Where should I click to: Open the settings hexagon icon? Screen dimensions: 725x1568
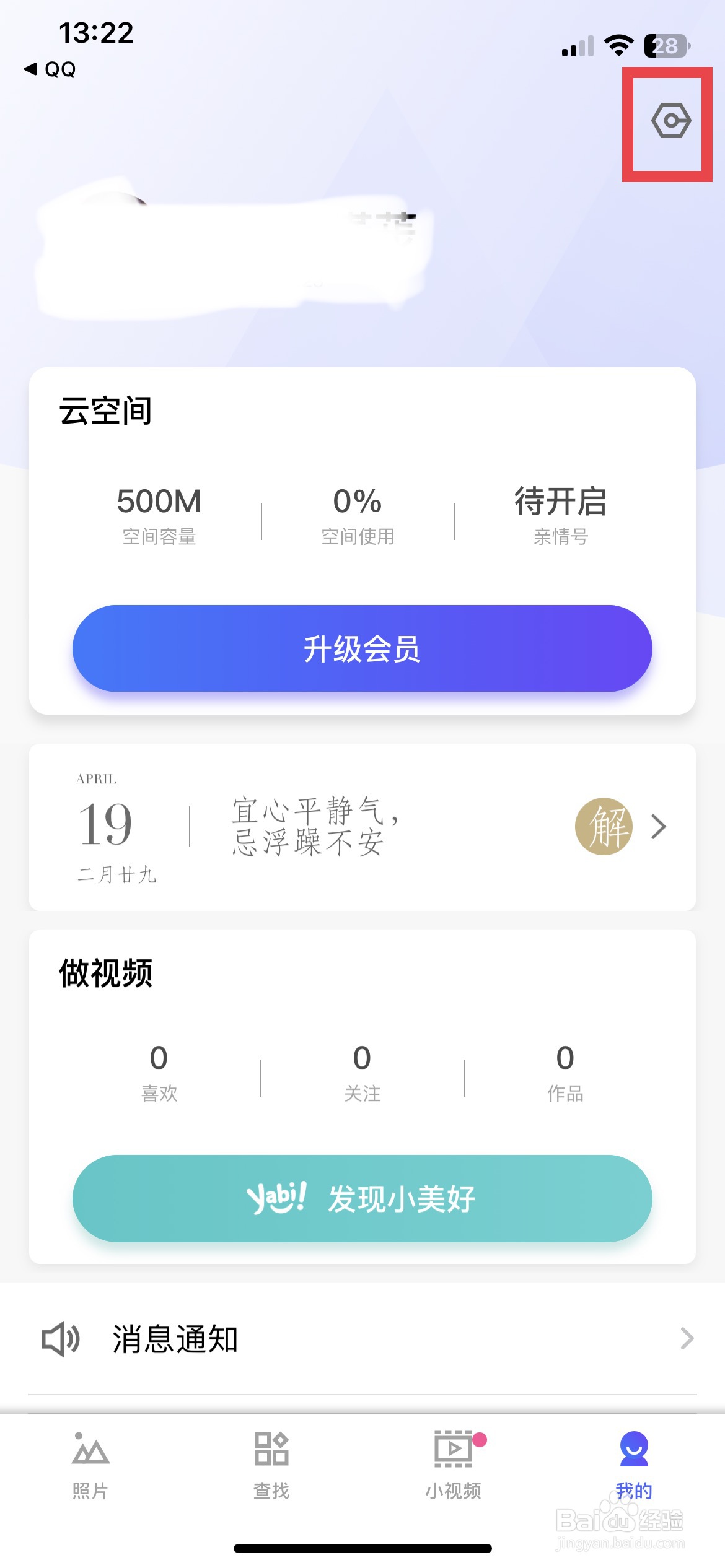(670, 121)
